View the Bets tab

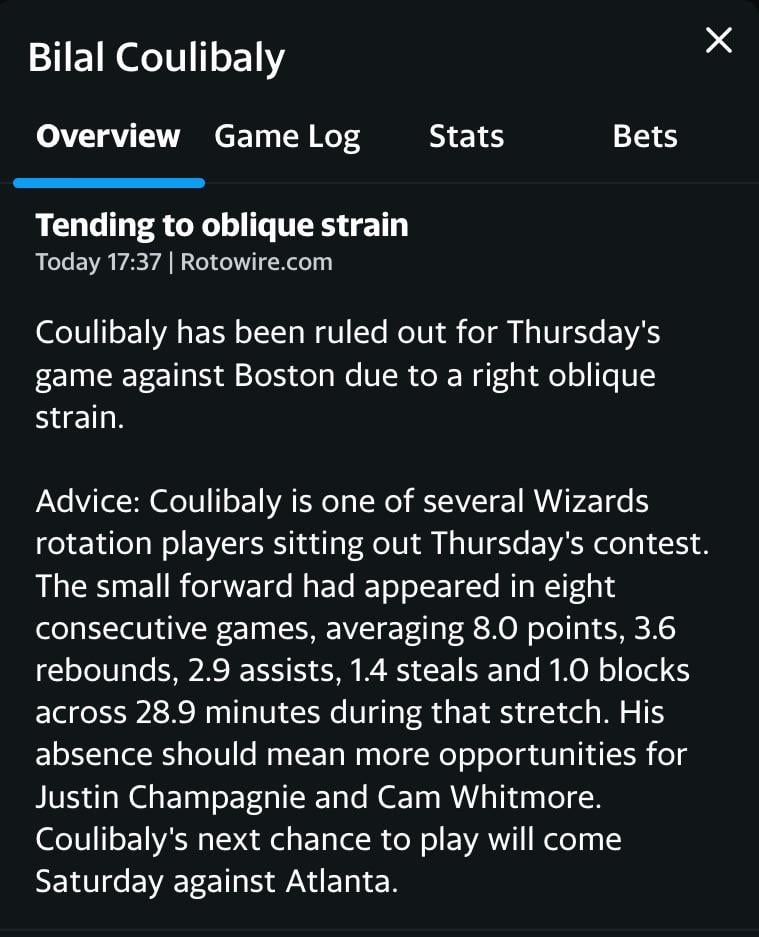pyautogui.click(x=644, y=137)
